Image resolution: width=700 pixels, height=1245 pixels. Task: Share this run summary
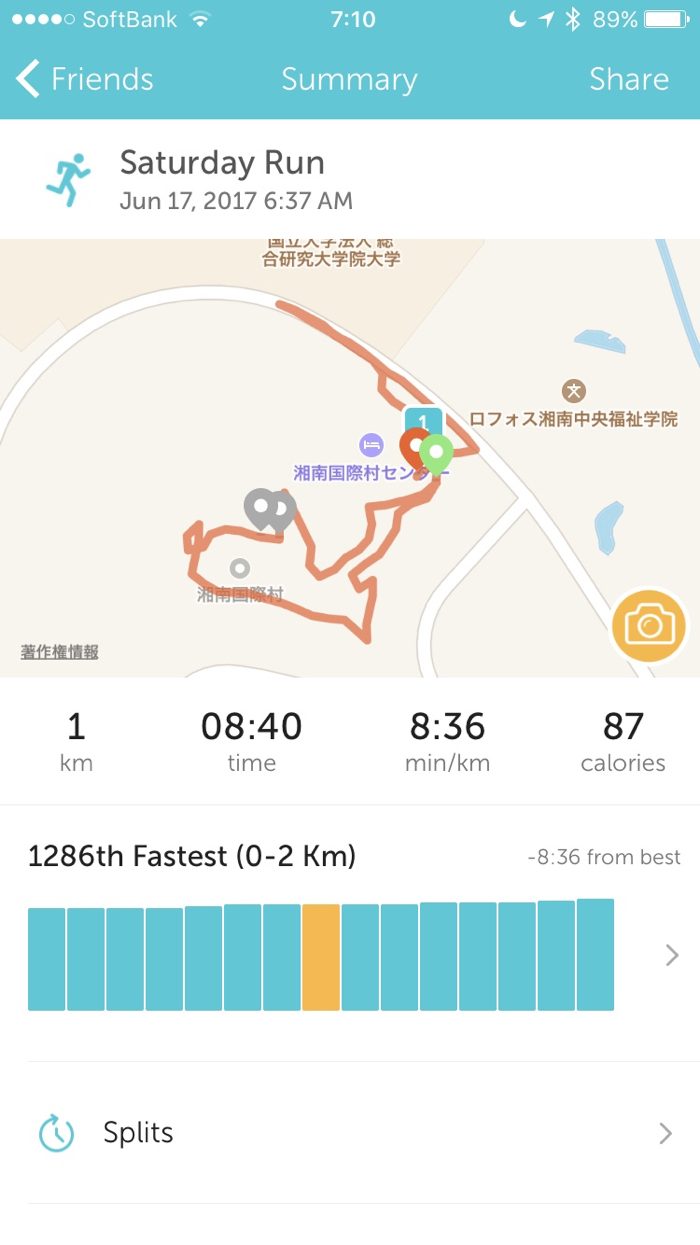[628, 80]
